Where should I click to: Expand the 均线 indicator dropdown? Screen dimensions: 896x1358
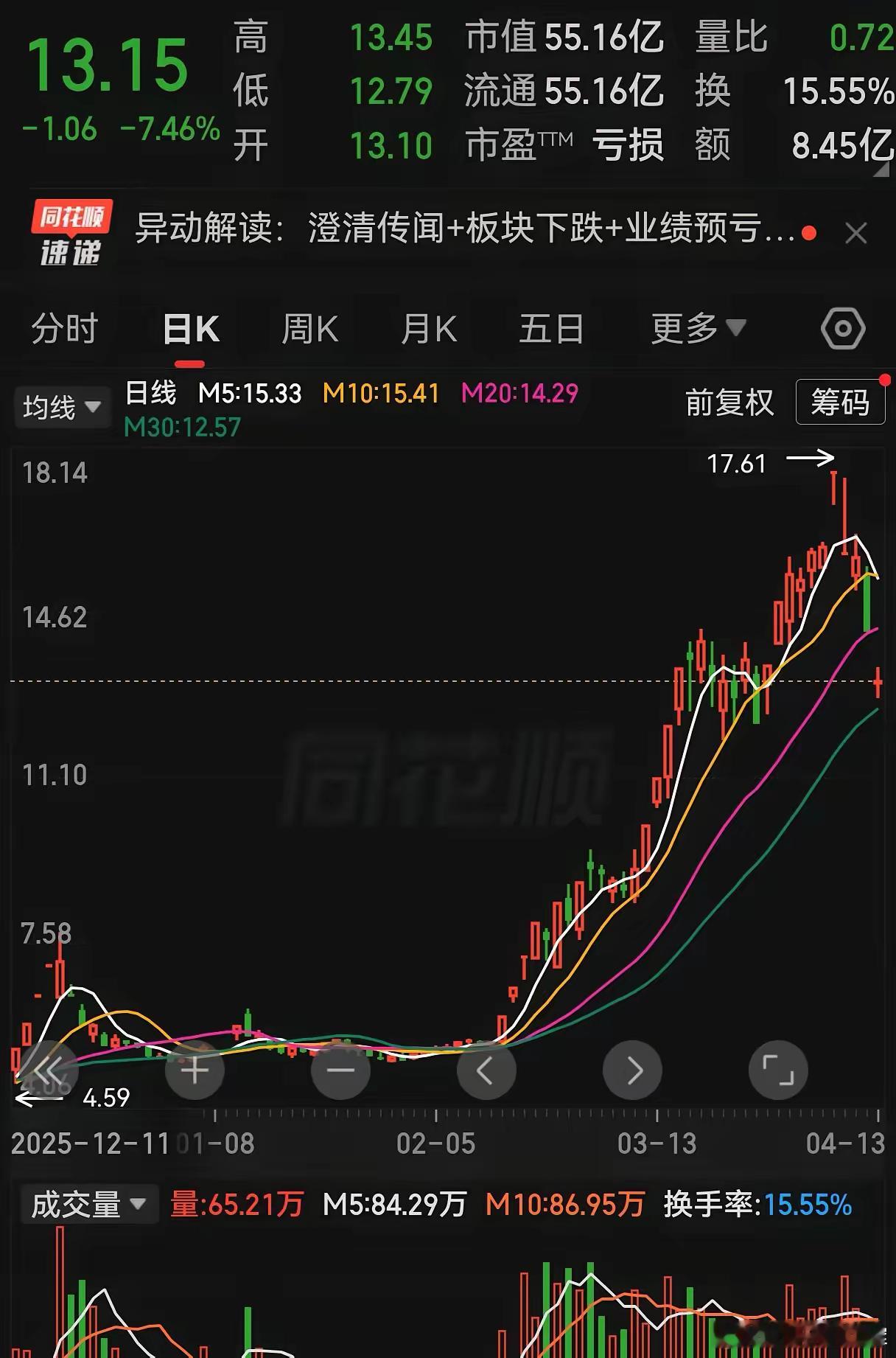tap(62, 407)
